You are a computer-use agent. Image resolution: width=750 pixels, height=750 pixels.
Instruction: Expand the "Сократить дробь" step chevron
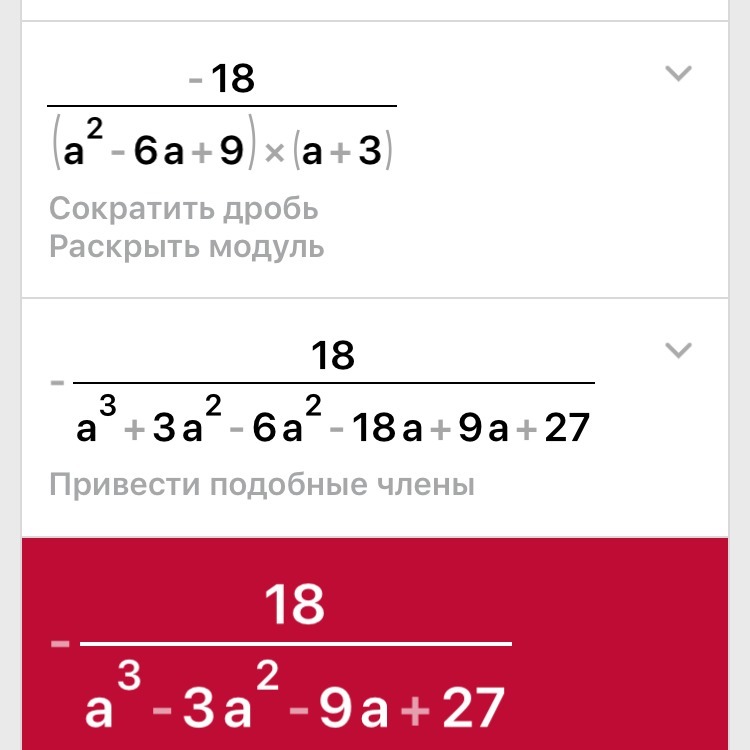tap(679, 74)
